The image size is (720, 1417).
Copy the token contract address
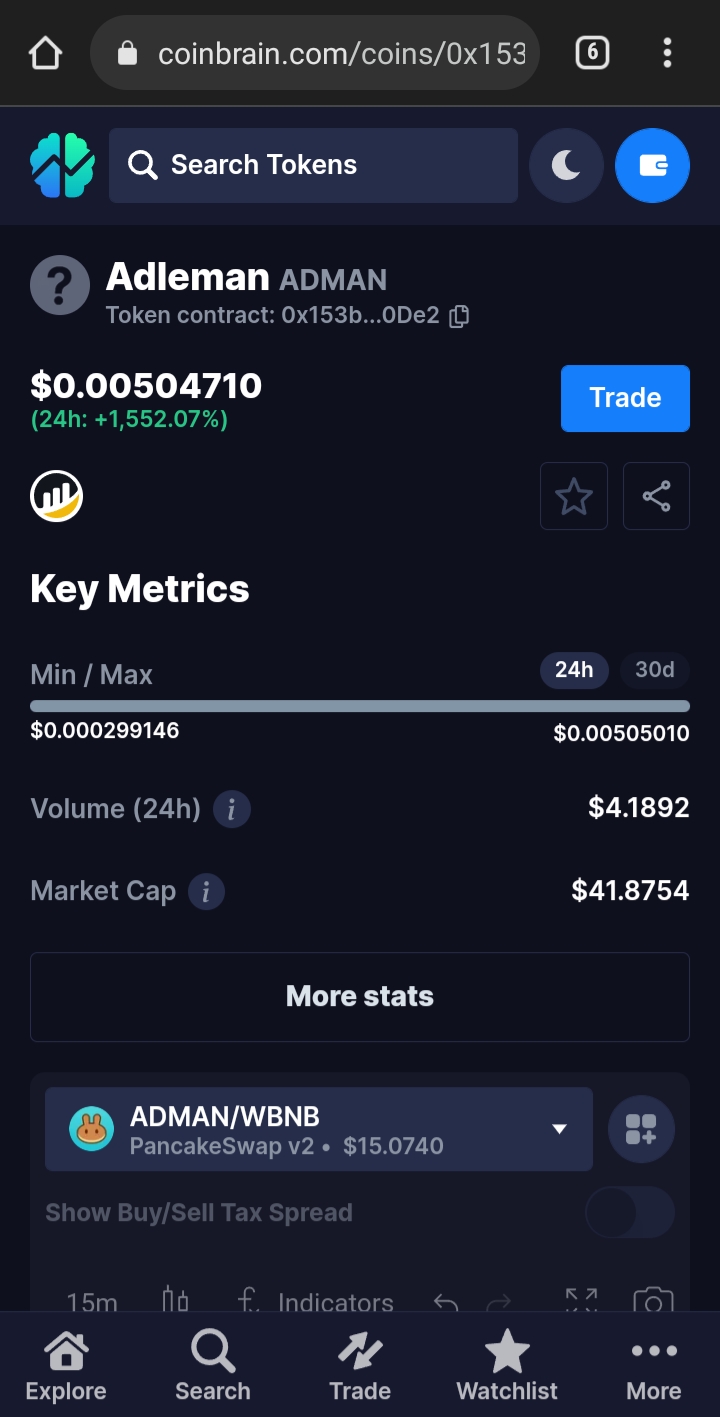tap(459, 317)
